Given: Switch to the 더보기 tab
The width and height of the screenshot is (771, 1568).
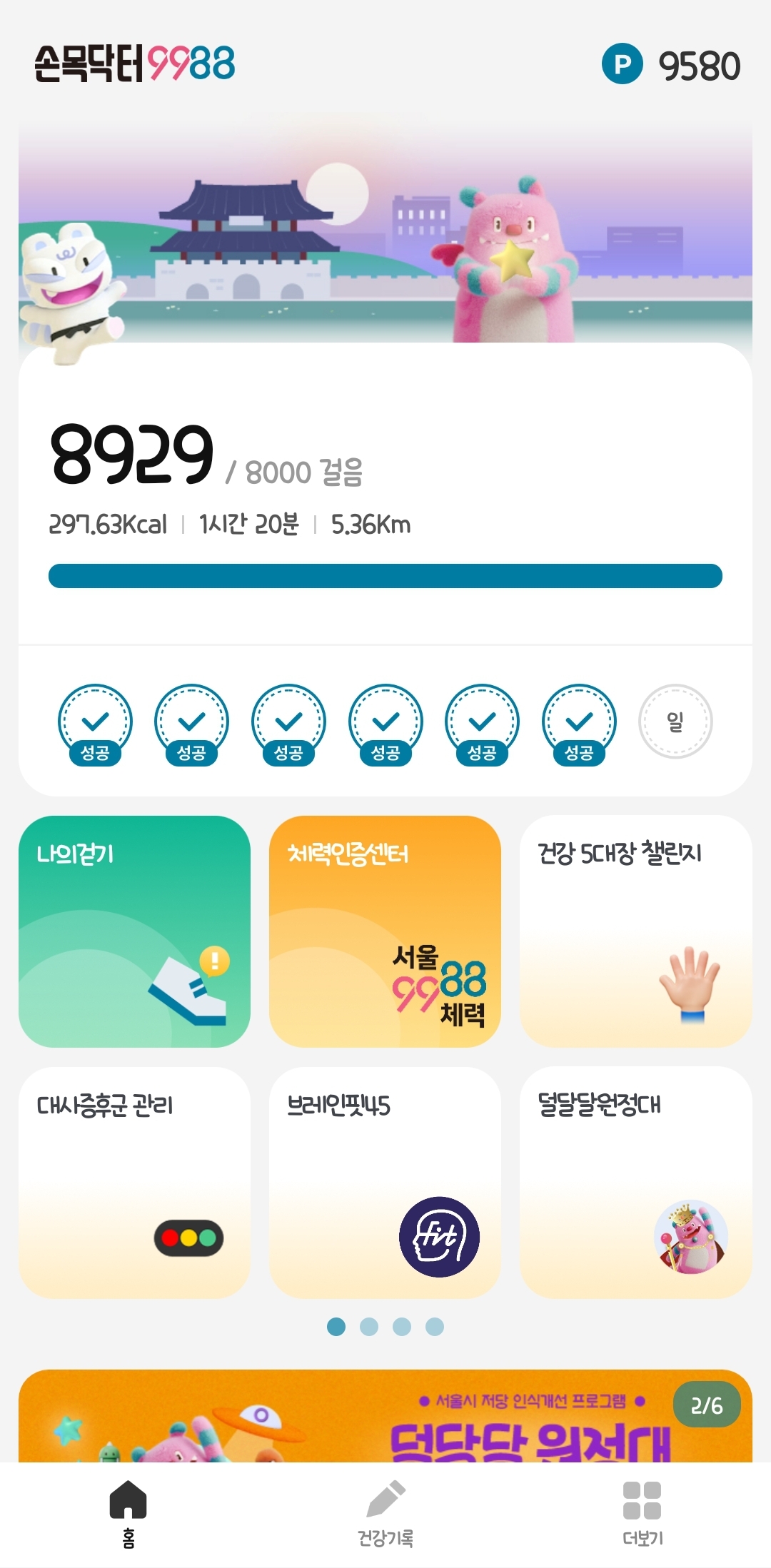Looking at the screenshot, I should [x=642, y=1513].
